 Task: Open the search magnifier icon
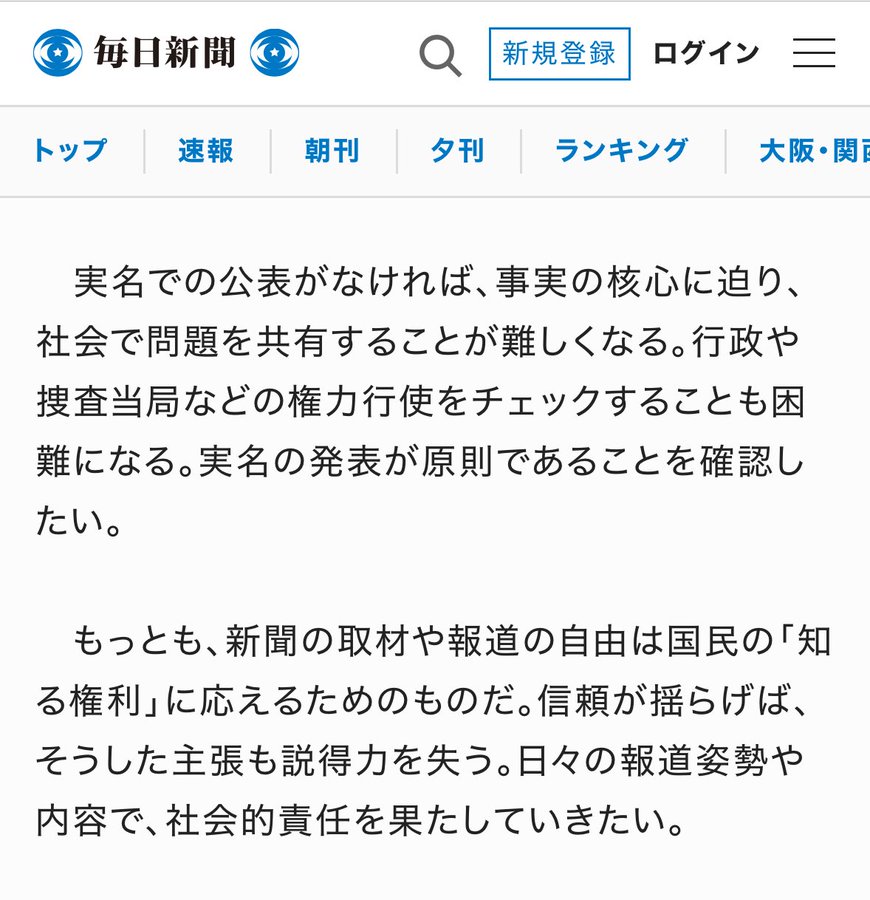[x=440, y=54]
